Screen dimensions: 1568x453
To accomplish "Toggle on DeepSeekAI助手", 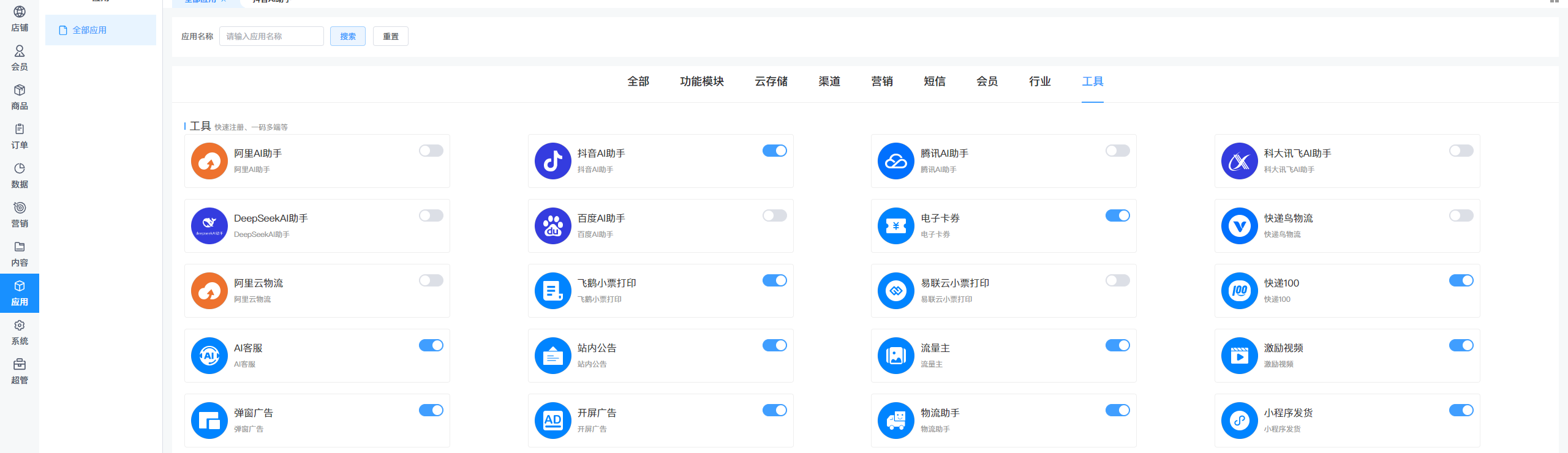I will (x=431, y=215).
